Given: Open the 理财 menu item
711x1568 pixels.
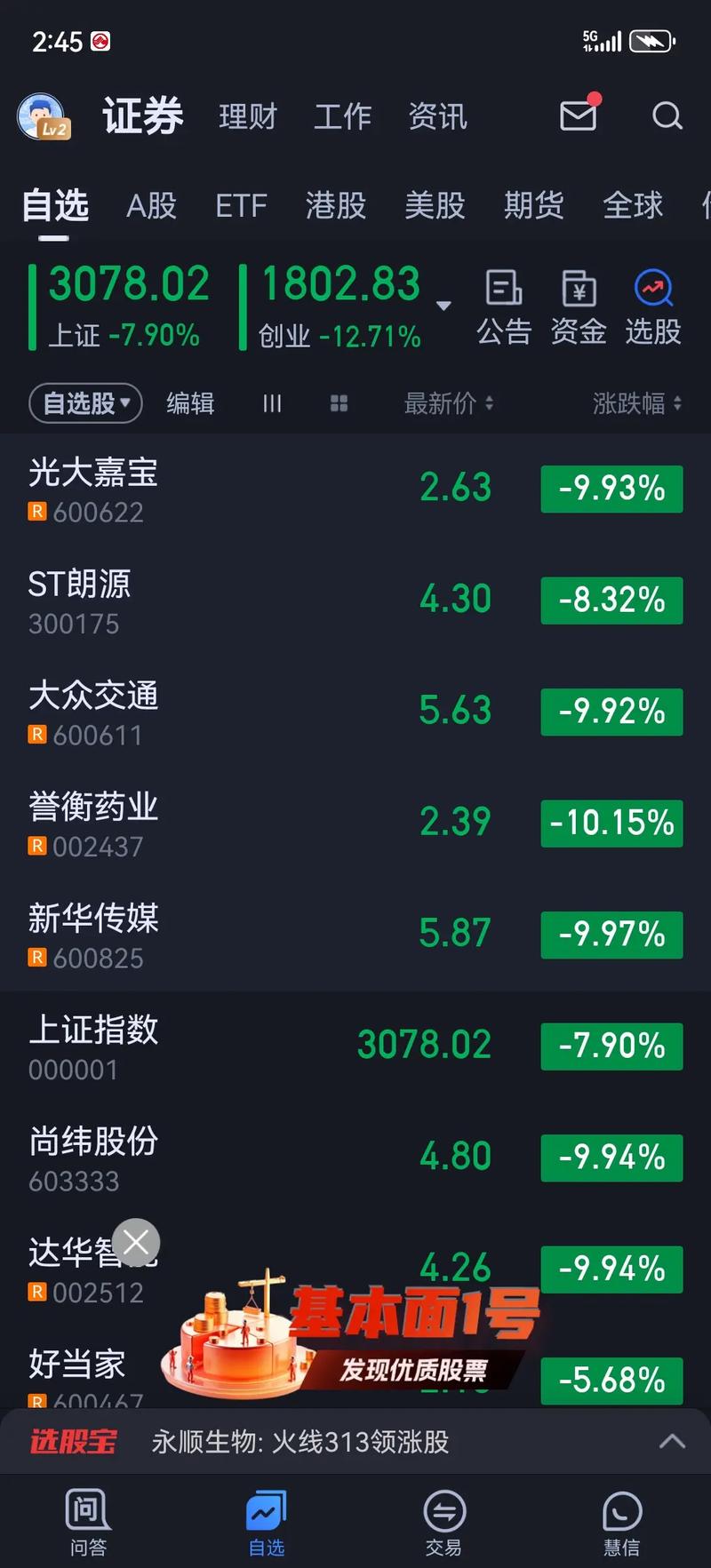Looking at the screenshot, I should pos(248,116).
